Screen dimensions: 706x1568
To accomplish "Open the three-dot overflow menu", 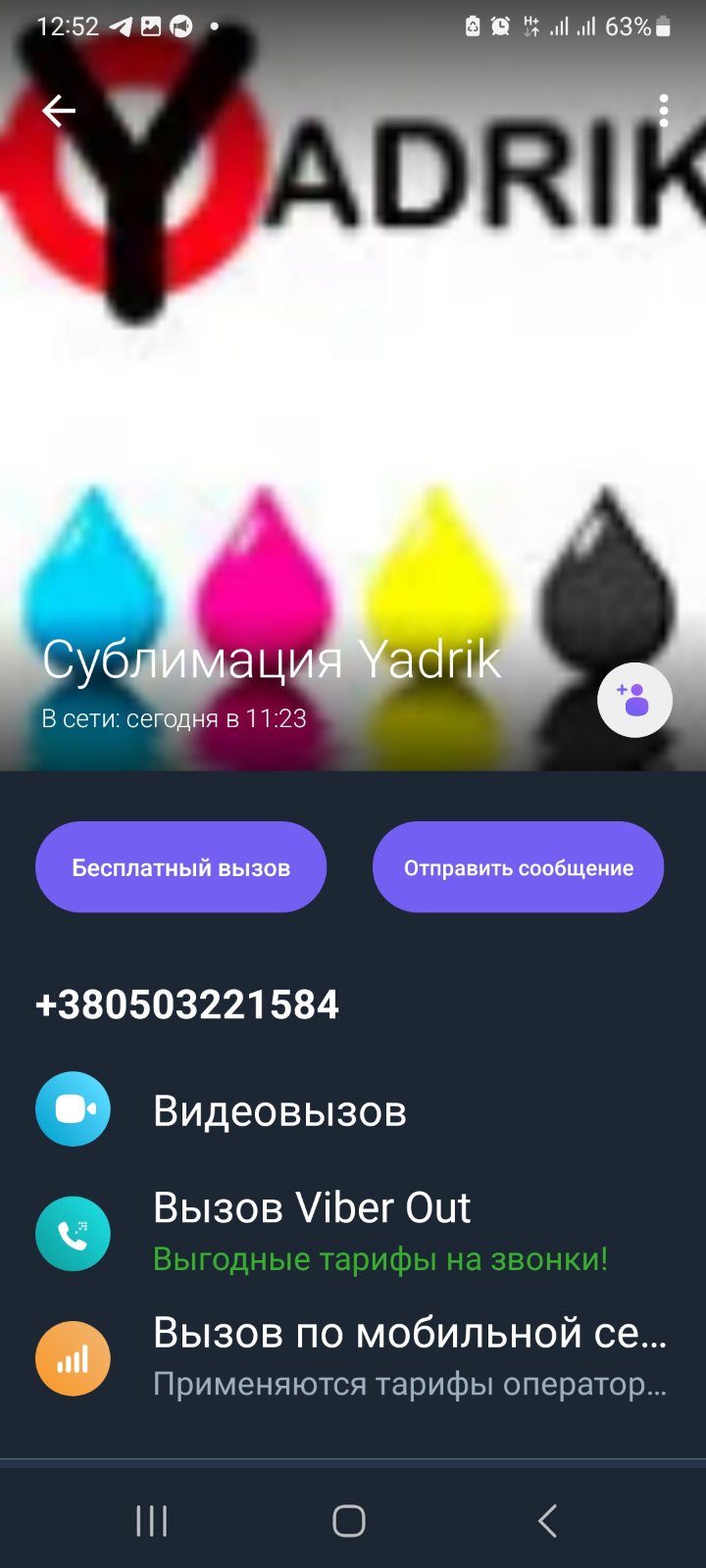I will click(x=664, y=112).
